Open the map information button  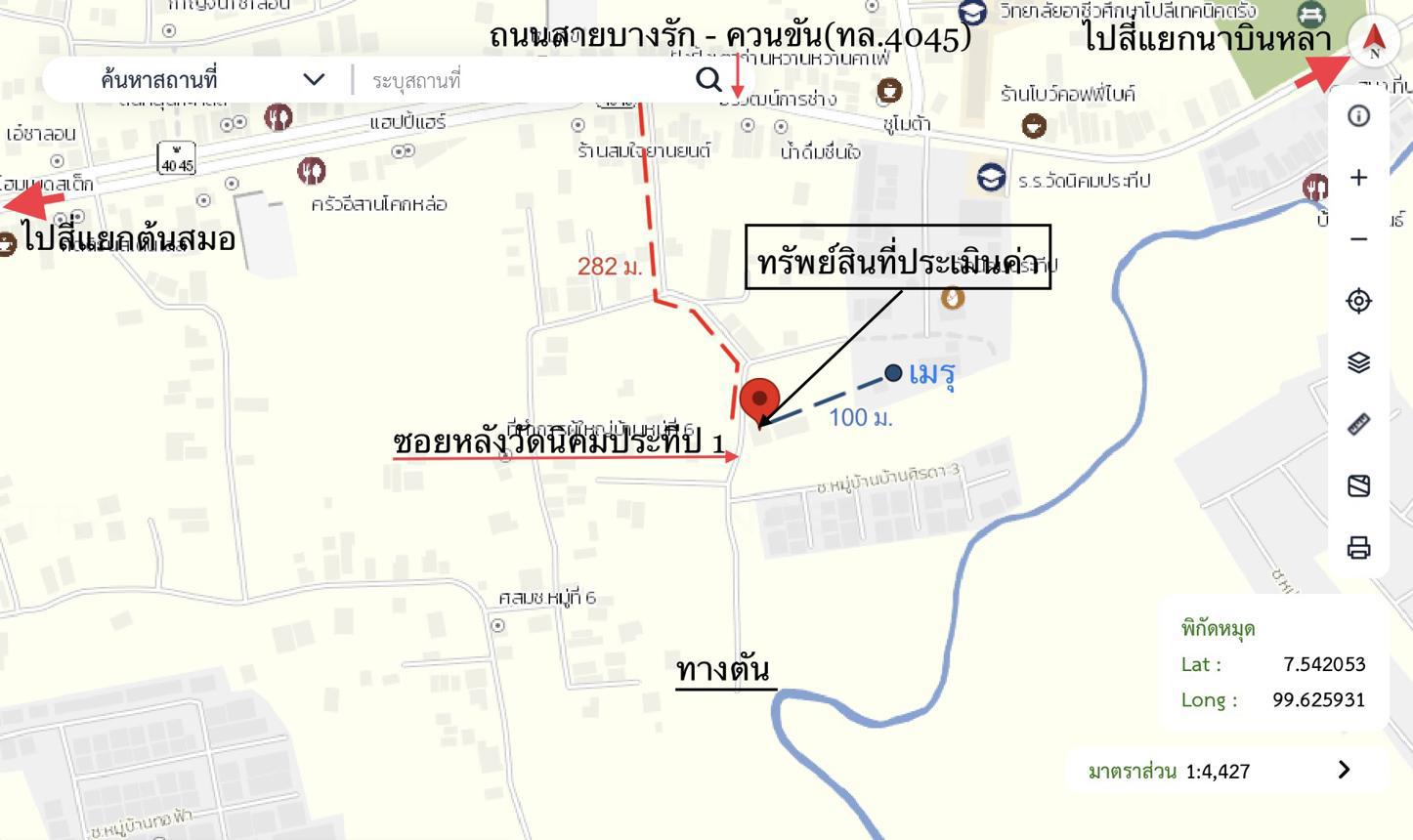coord(1358,116)
